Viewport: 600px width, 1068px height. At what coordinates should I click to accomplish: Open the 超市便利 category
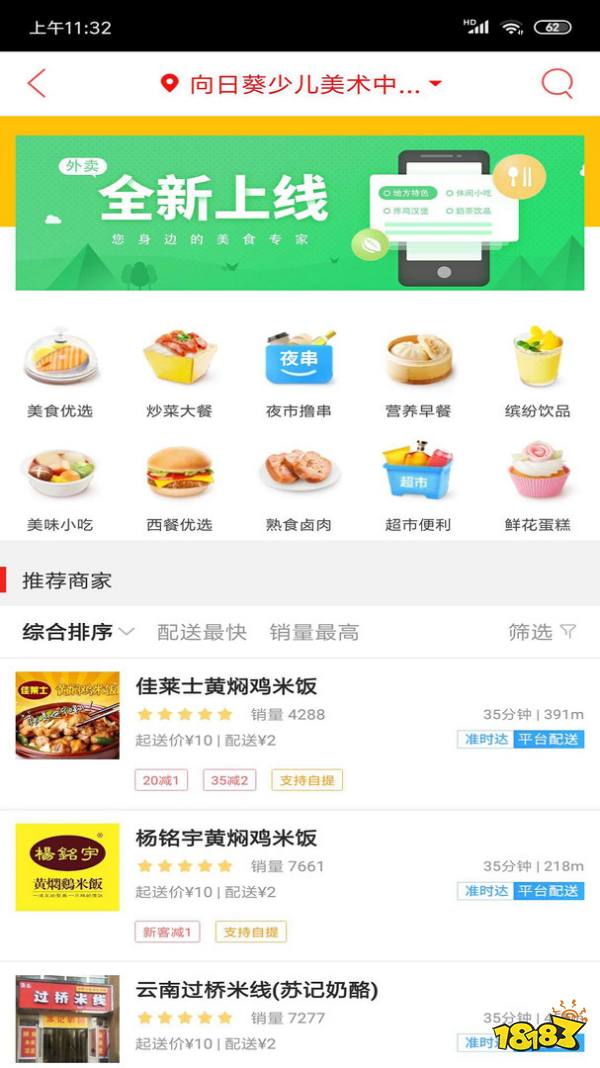418,485
